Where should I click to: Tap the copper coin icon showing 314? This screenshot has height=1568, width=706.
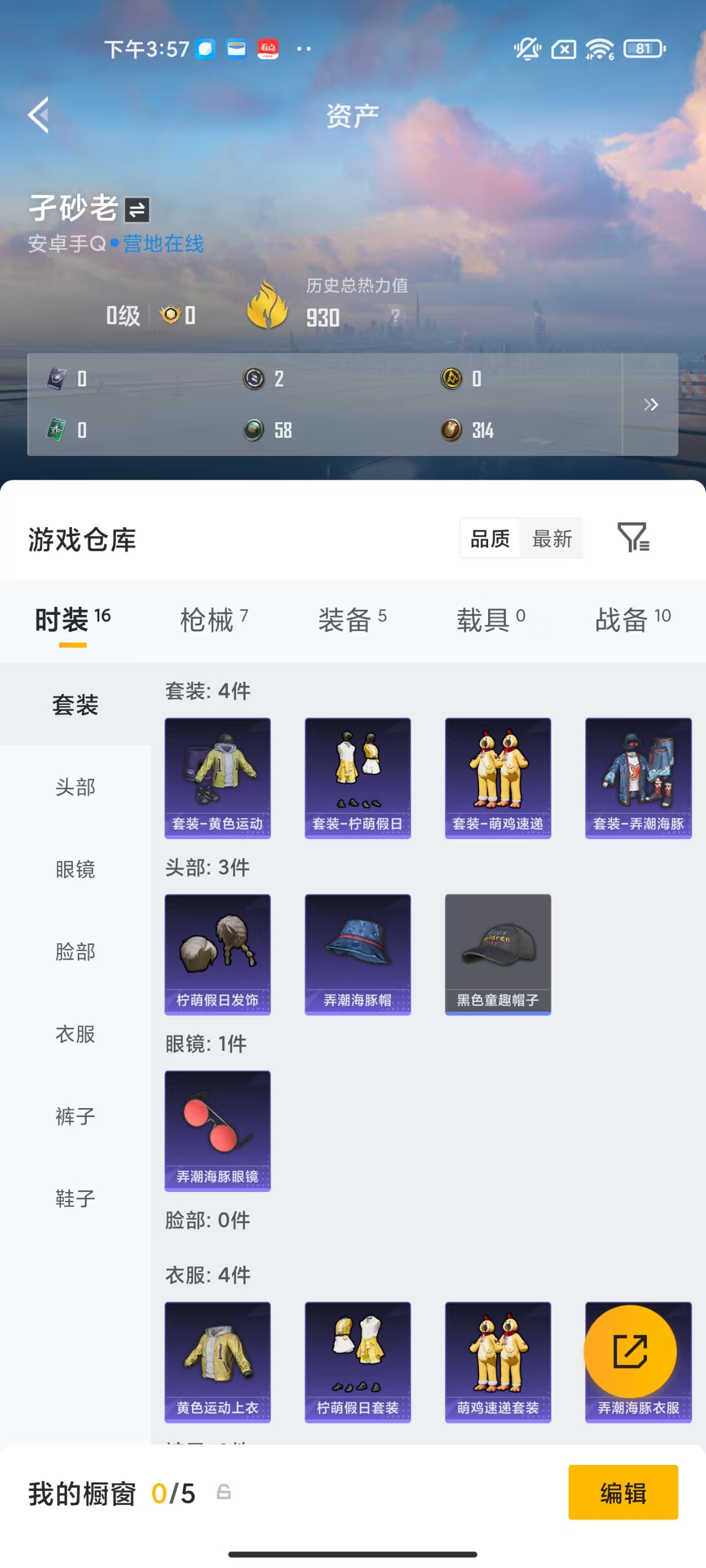tap(451, 429)
